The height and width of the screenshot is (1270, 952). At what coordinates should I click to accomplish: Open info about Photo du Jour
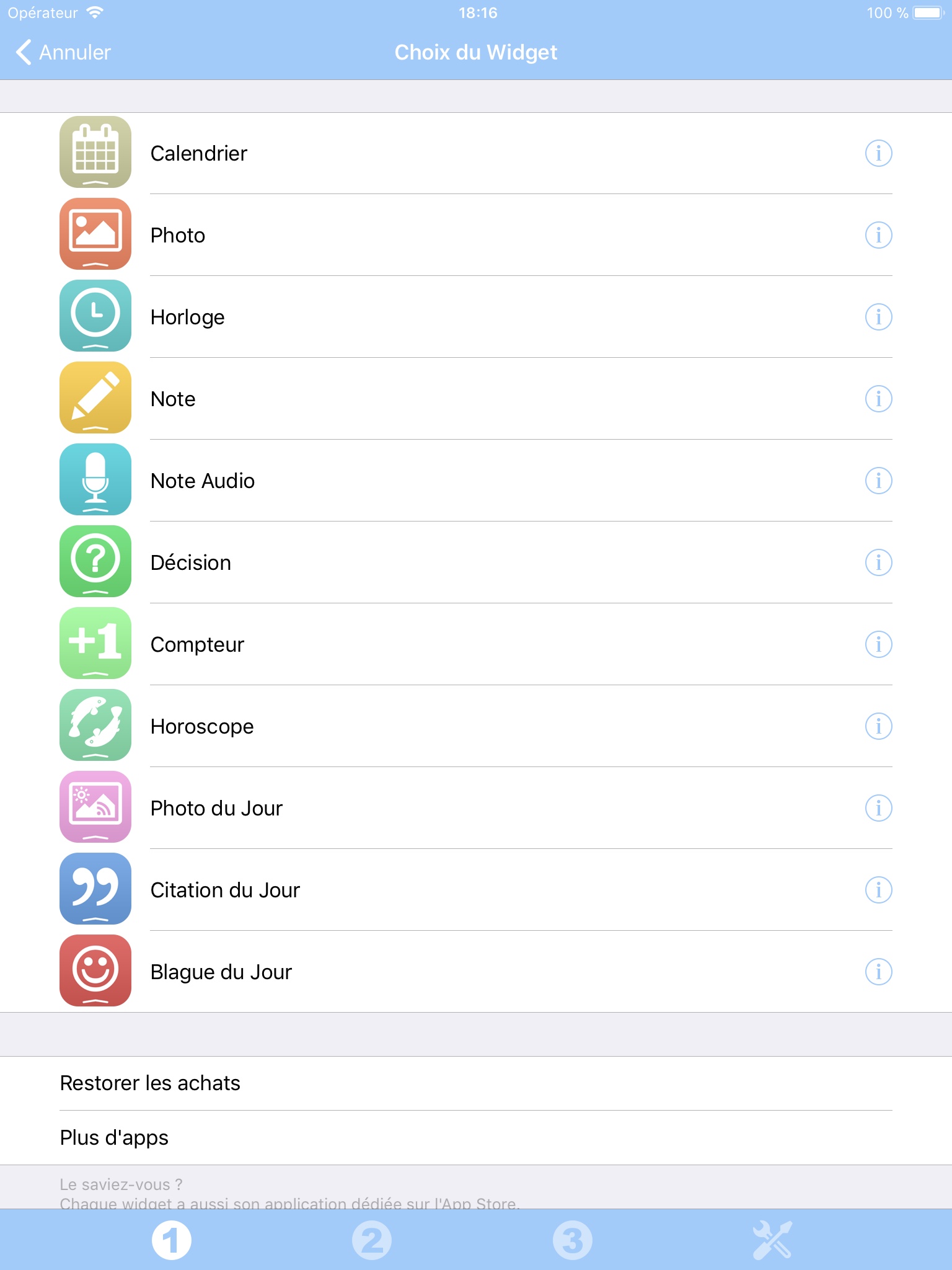tap(878, 808)
